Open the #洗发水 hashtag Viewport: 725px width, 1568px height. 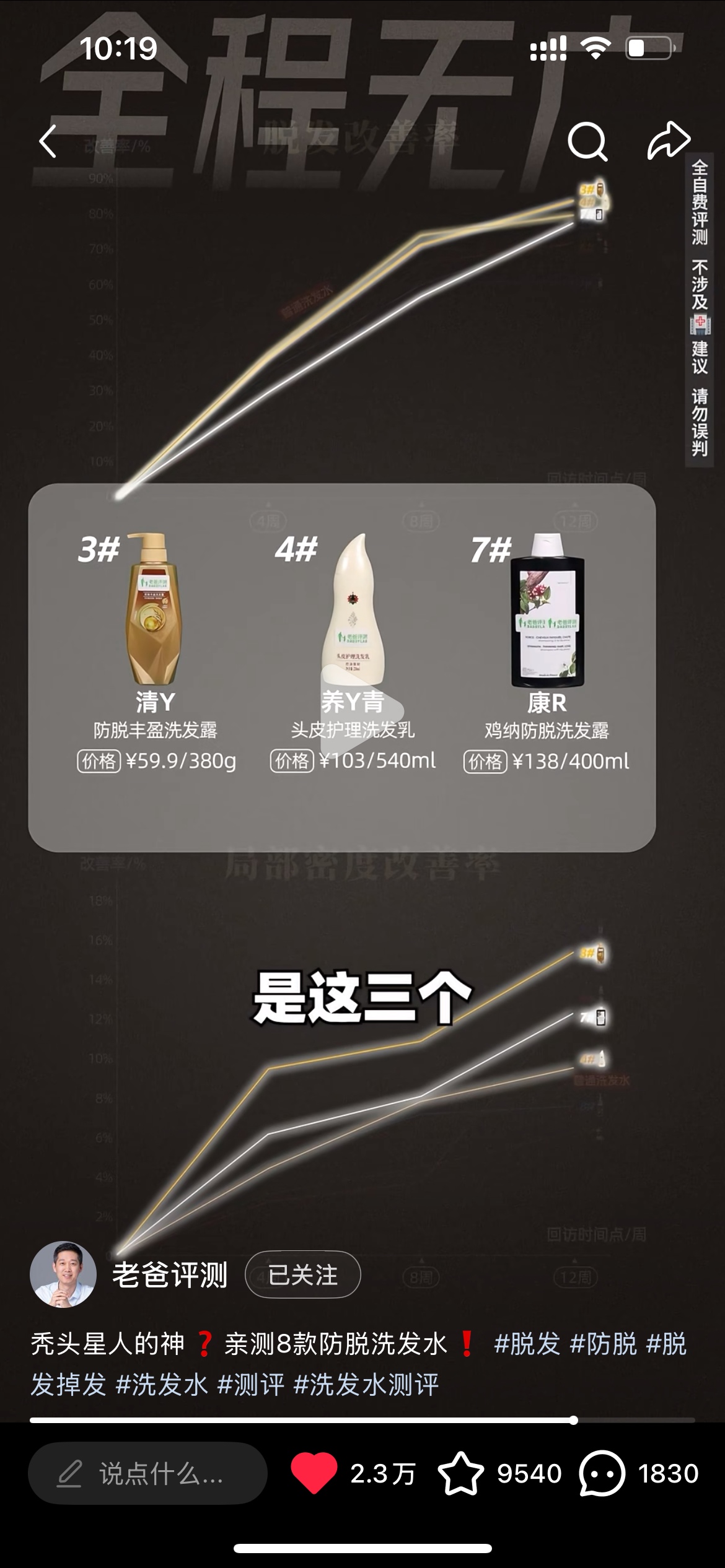(x=162, y=1385)
